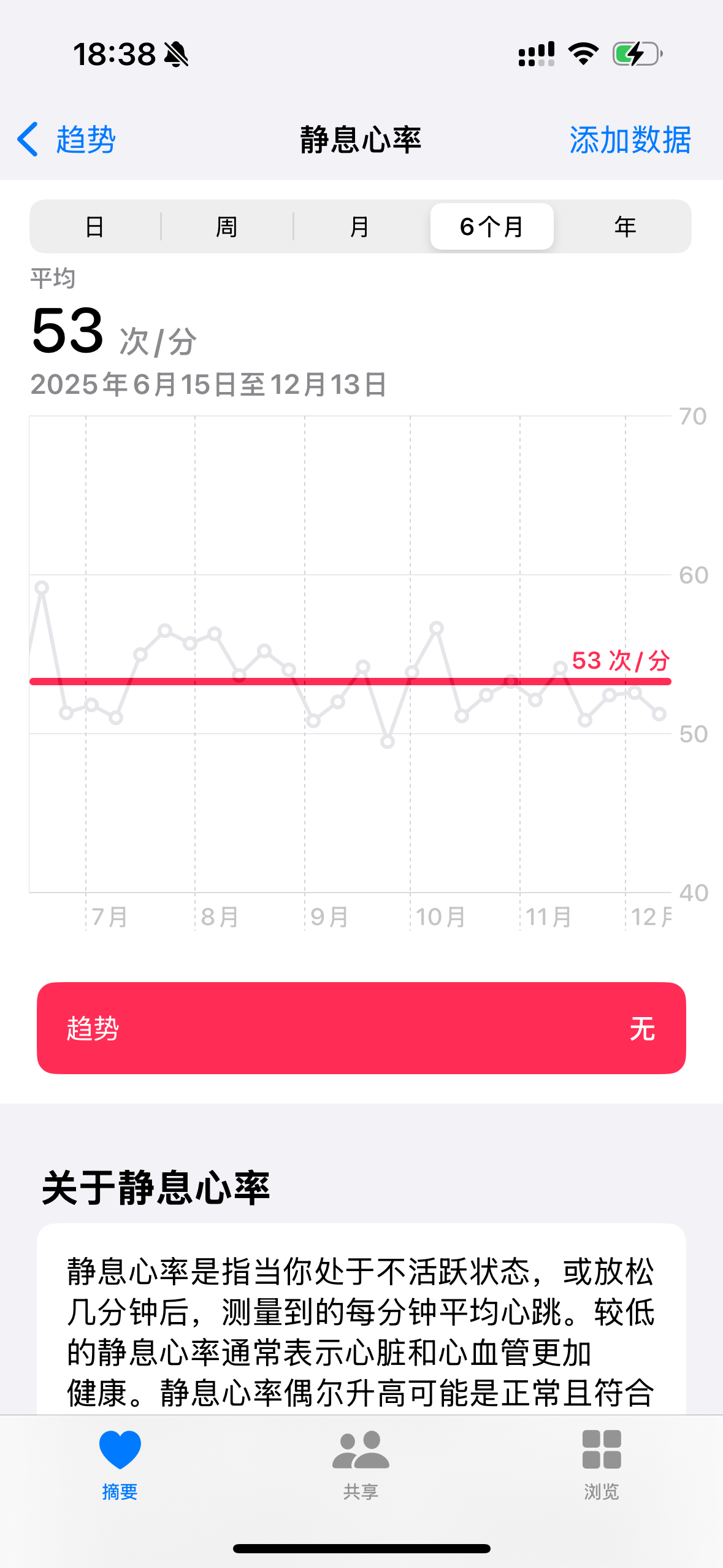Switch to the 月 view
The width and height of the screenshot is (723, 1568).
coord(360,227)
